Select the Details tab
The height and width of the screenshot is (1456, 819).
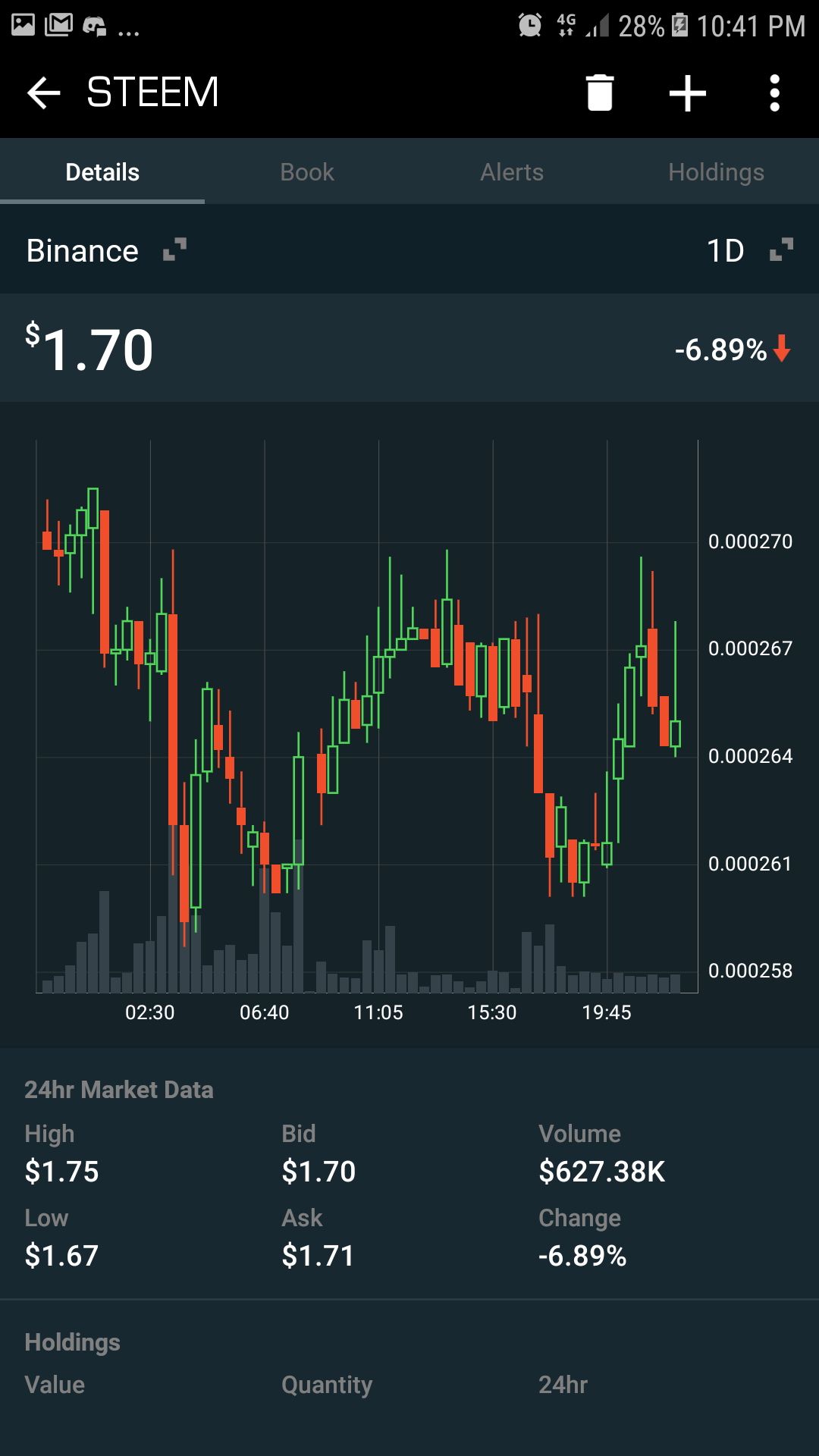[102, 172]
